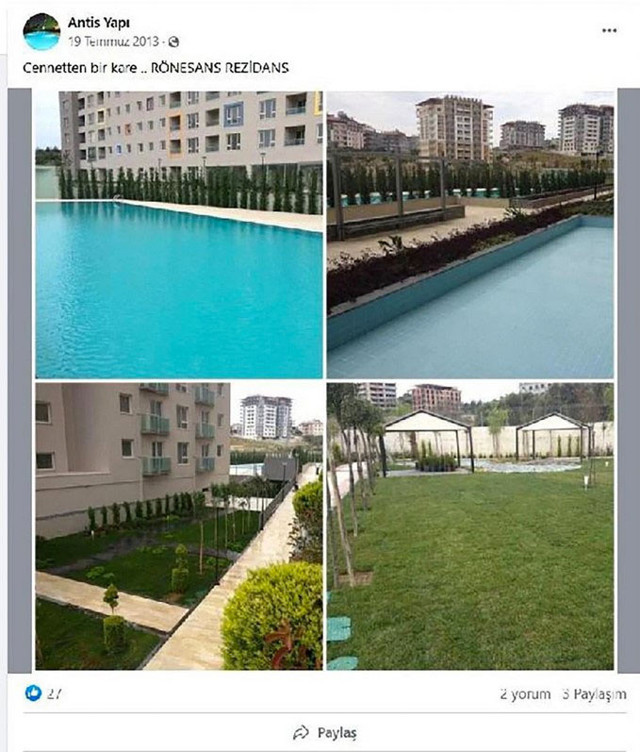Open Antis Yapı profile picture
The height and width of the screenshot is (752, 640).
coord(41,32)
